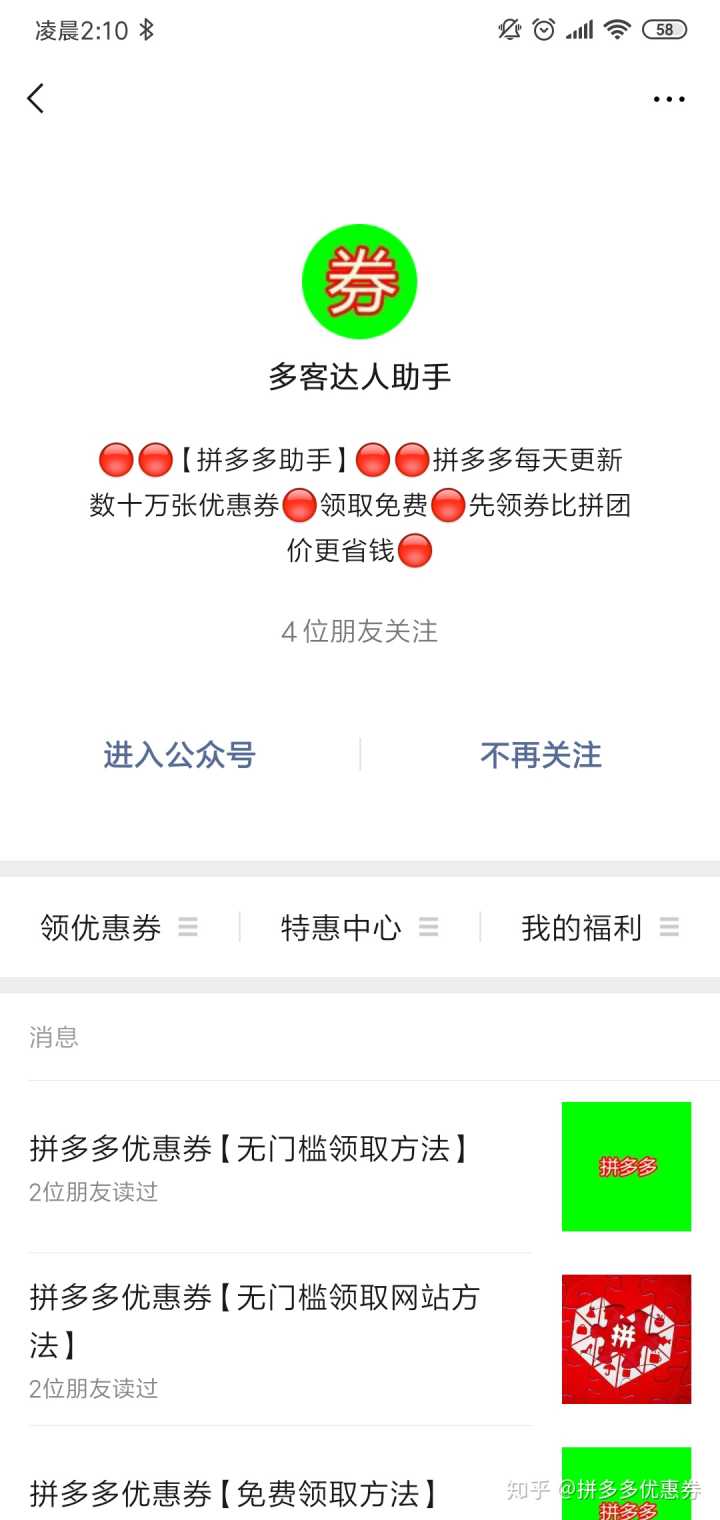Open article 拼多多优惠券【免费领取方法】

pyautogui.click(x=235, y=1494)
